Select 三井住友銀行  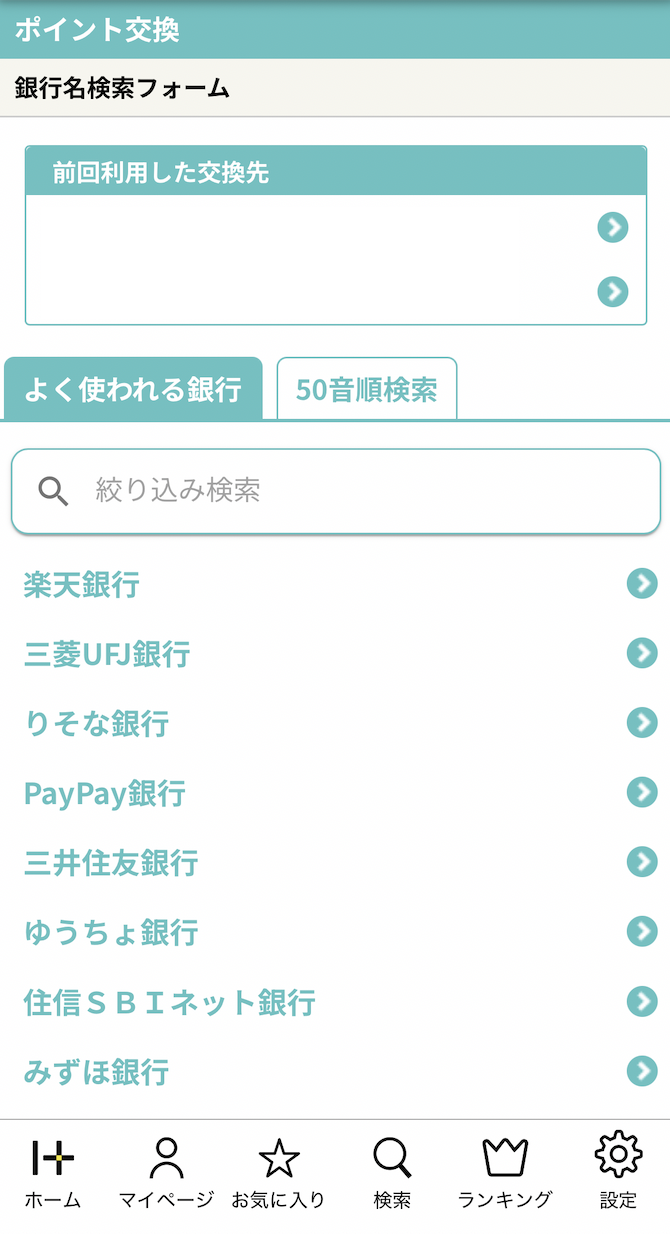pos(111,863)
